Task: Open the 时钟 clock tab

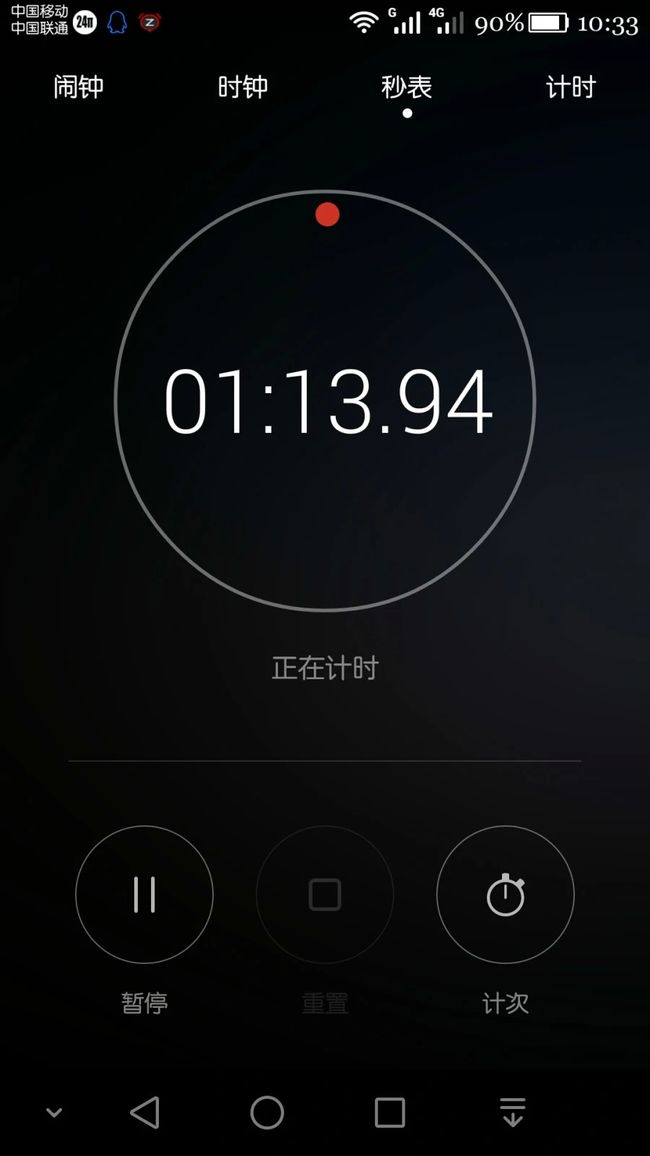Action: coord(242,88)
